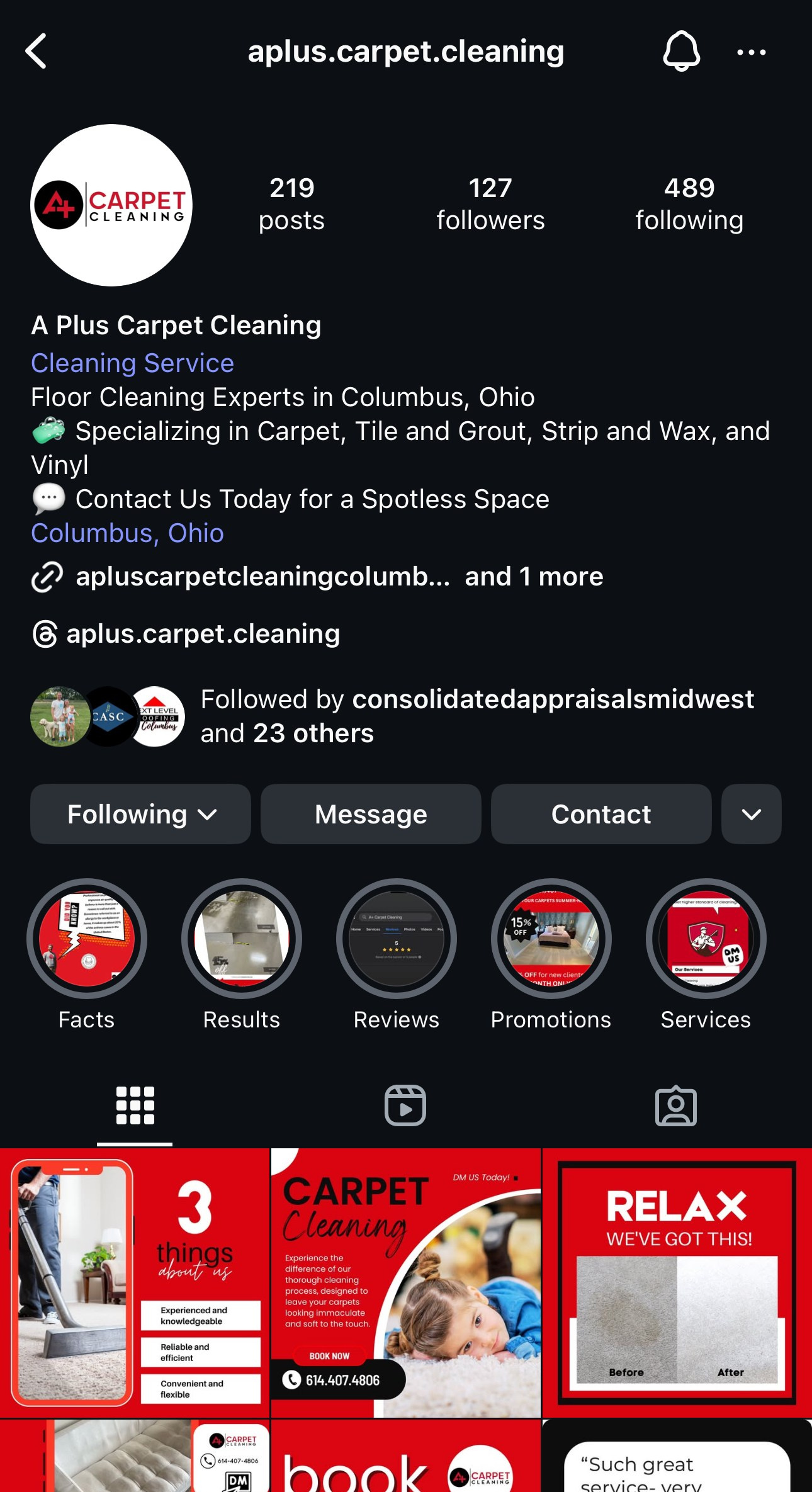View the Reviews story highlight
Screen dimensions: 812x1492
tap(397, 939)
